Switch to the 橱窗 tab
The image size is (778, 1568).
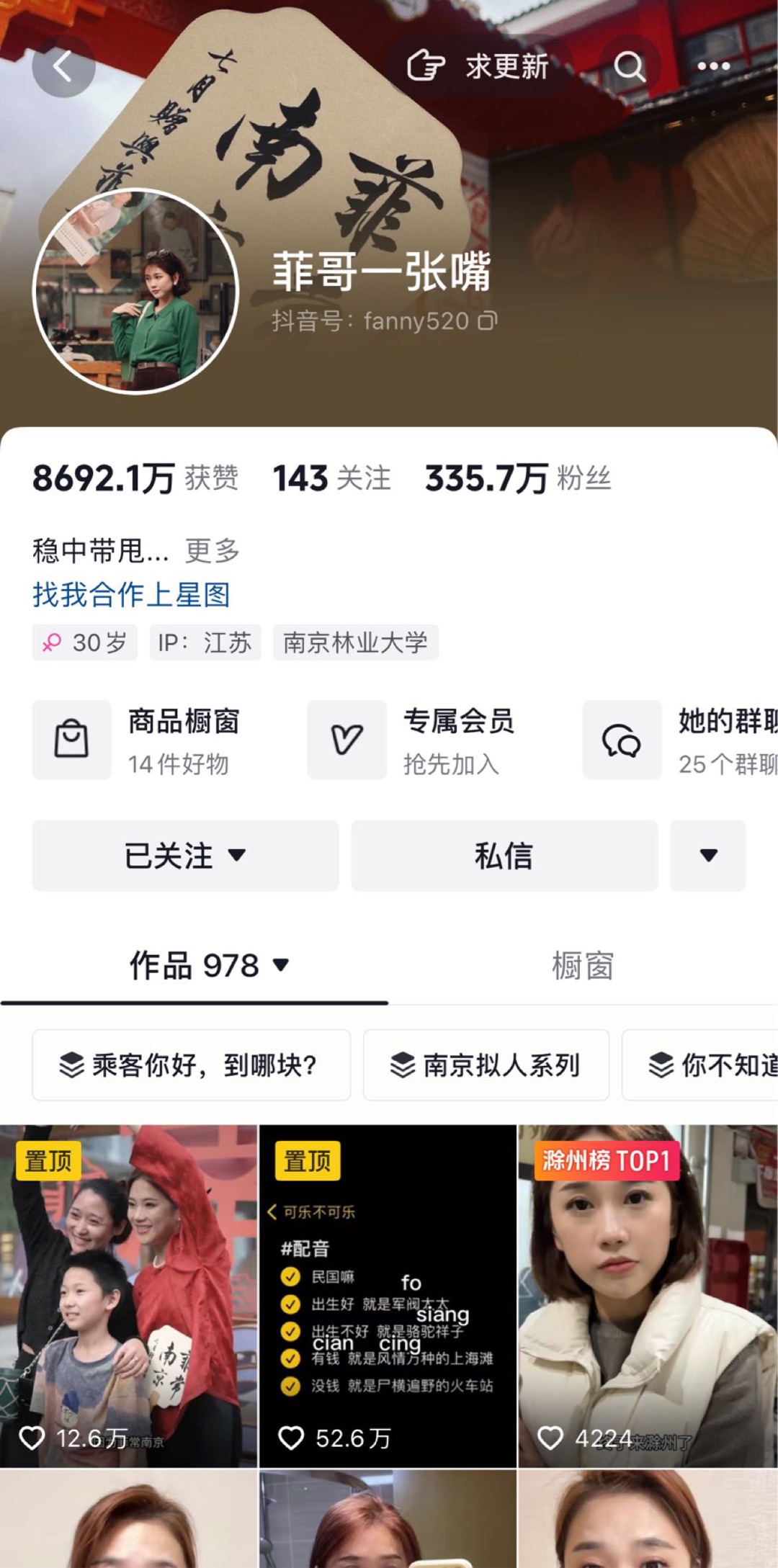tap(583, 966)
